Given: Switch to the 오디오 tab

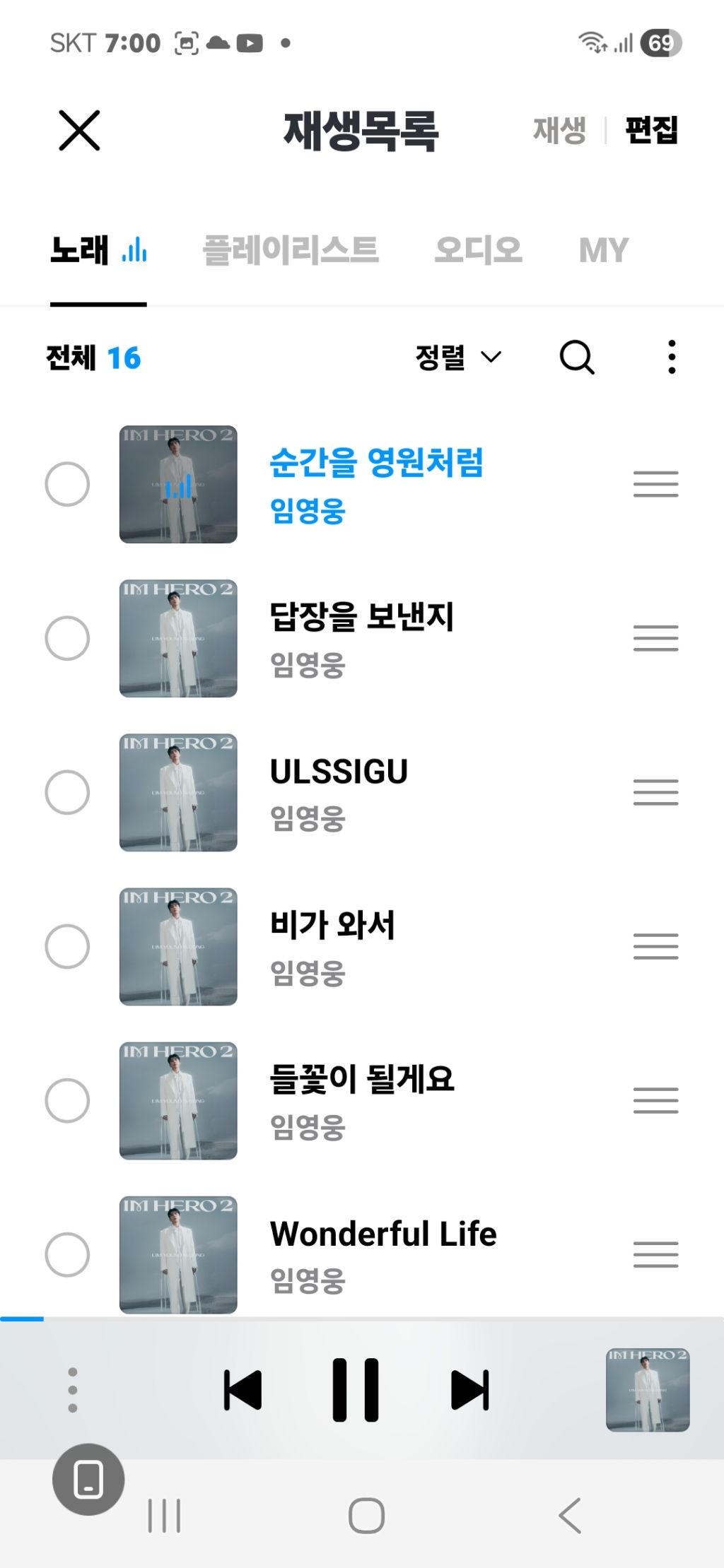Looking at the screenshot, I should pyautogui.click(x=478, y=250).
